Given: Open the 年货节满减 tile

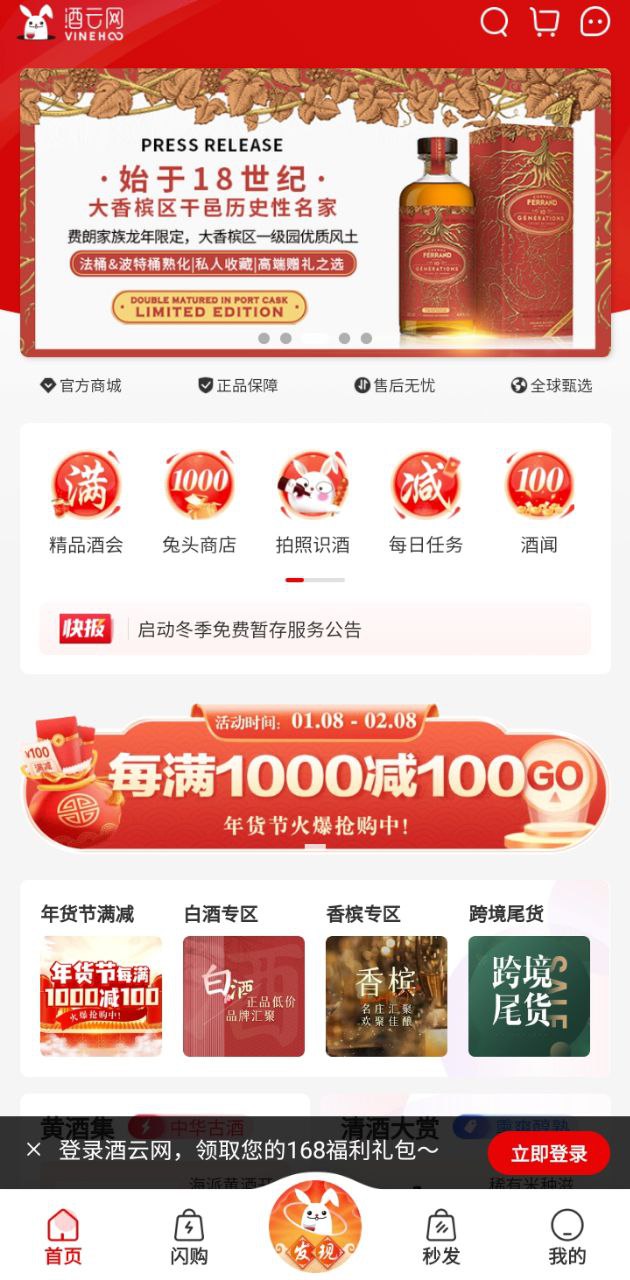Looking at the screenshot, I should [101, 980].
